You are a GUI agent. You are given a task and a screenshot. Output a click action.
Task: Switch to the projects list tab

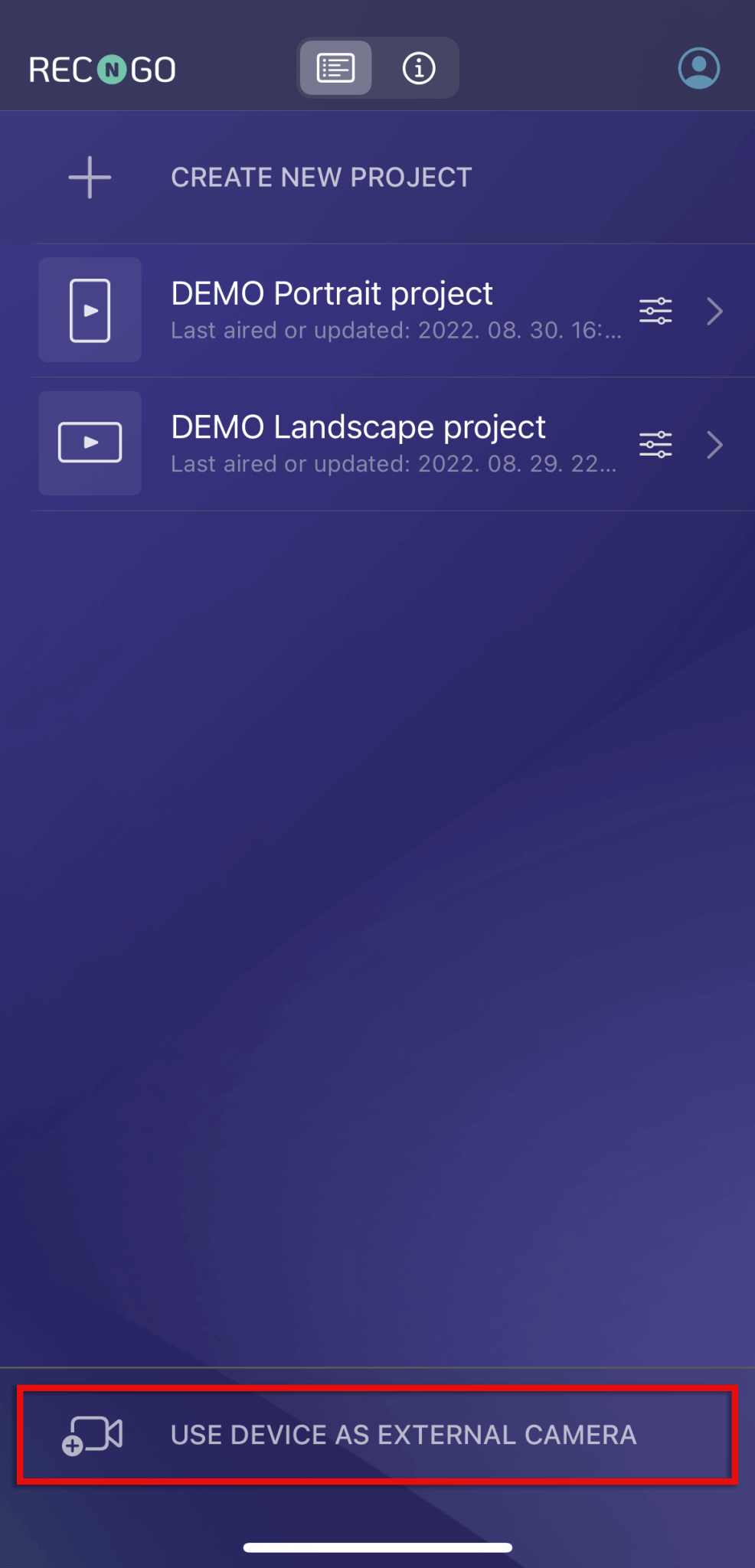pyautogui.click(x=335, y=68)
